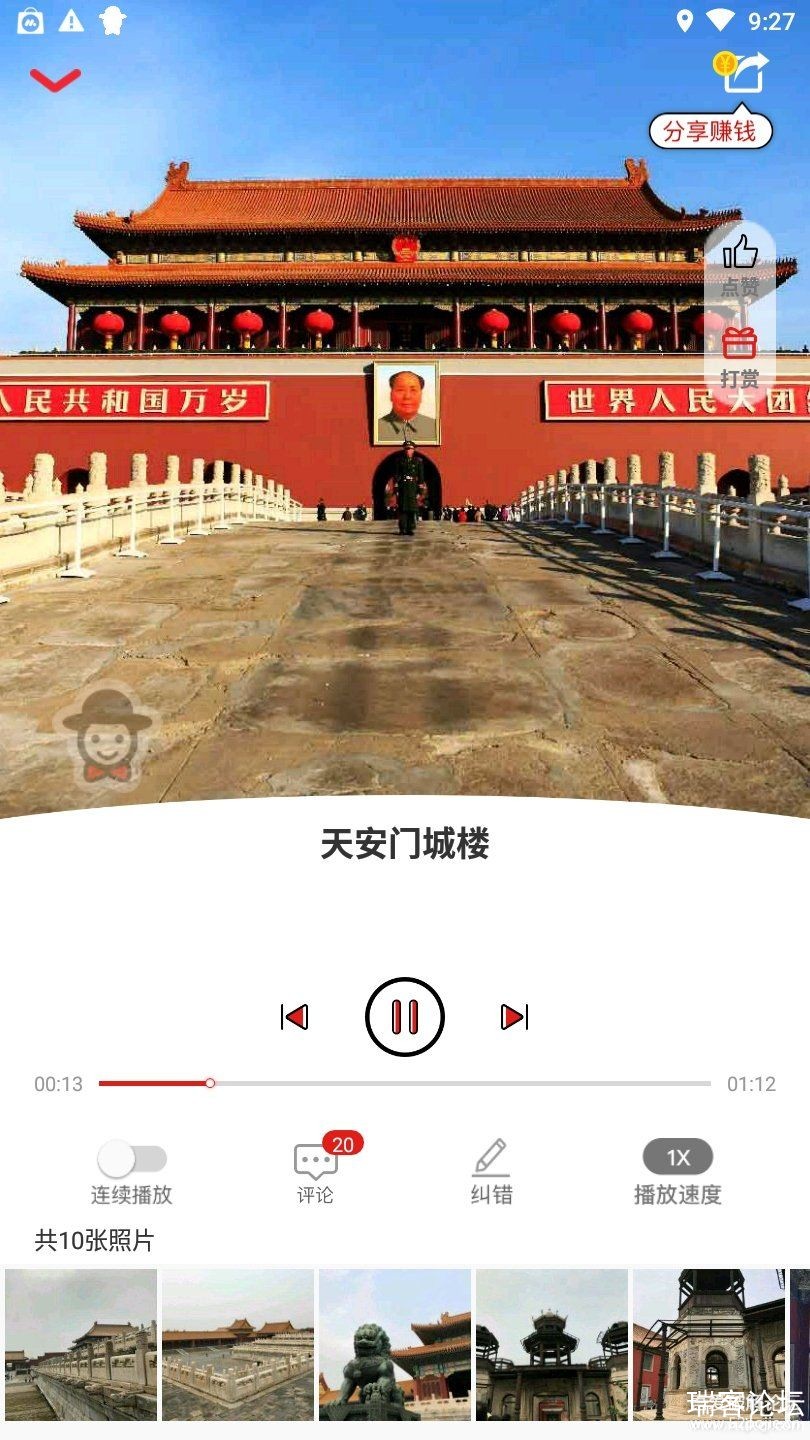Open the 评论 comments with 20 badge
810x1440 pixels.
316,1165
